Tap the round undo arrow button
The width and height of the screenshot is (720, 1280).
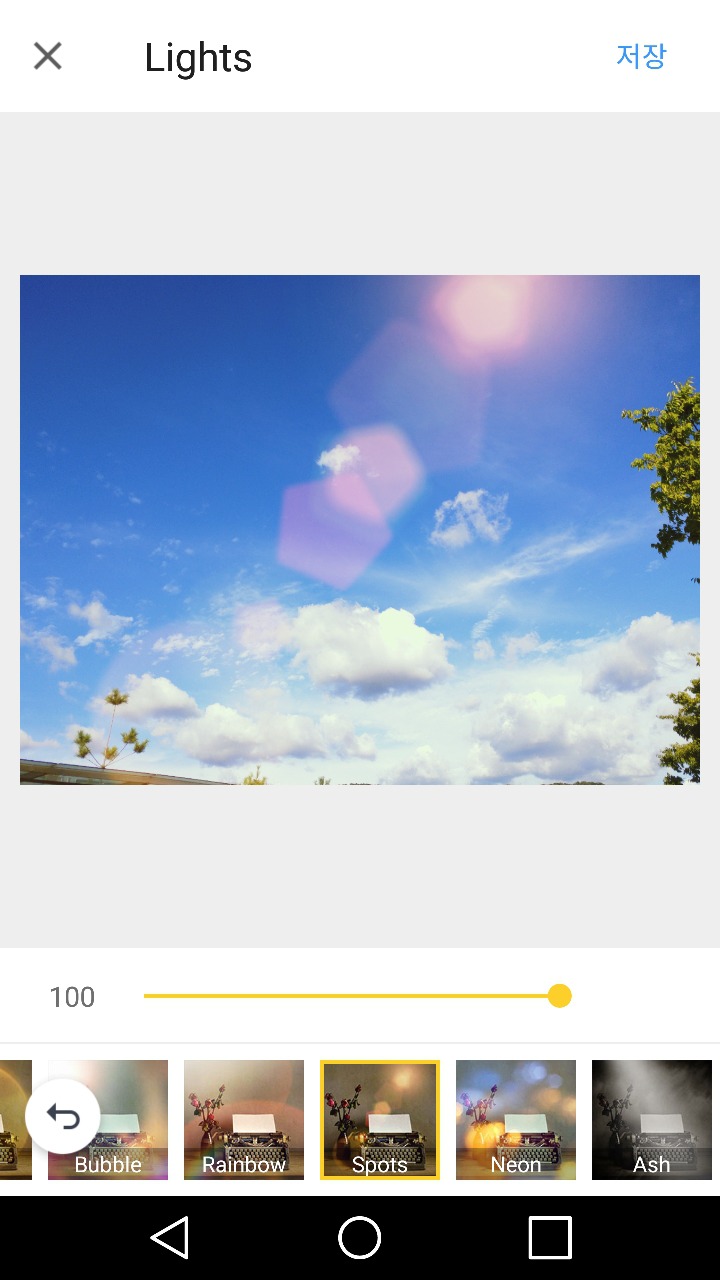(x=63, y=1117)
